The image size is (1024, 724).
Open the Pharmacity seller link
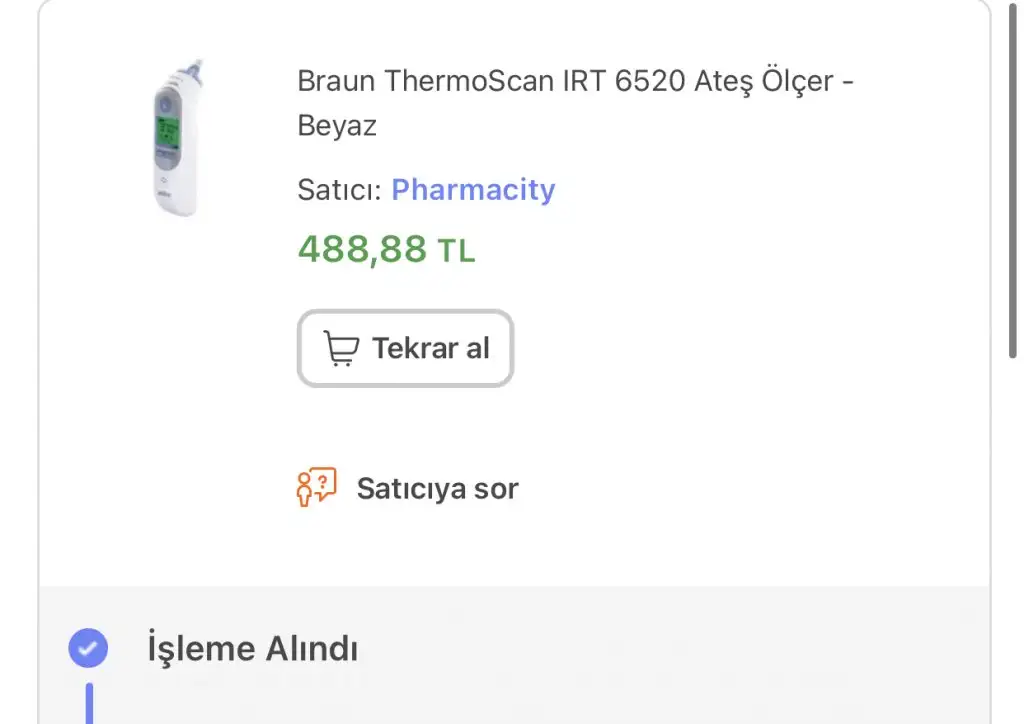click(x=473, y=189)
